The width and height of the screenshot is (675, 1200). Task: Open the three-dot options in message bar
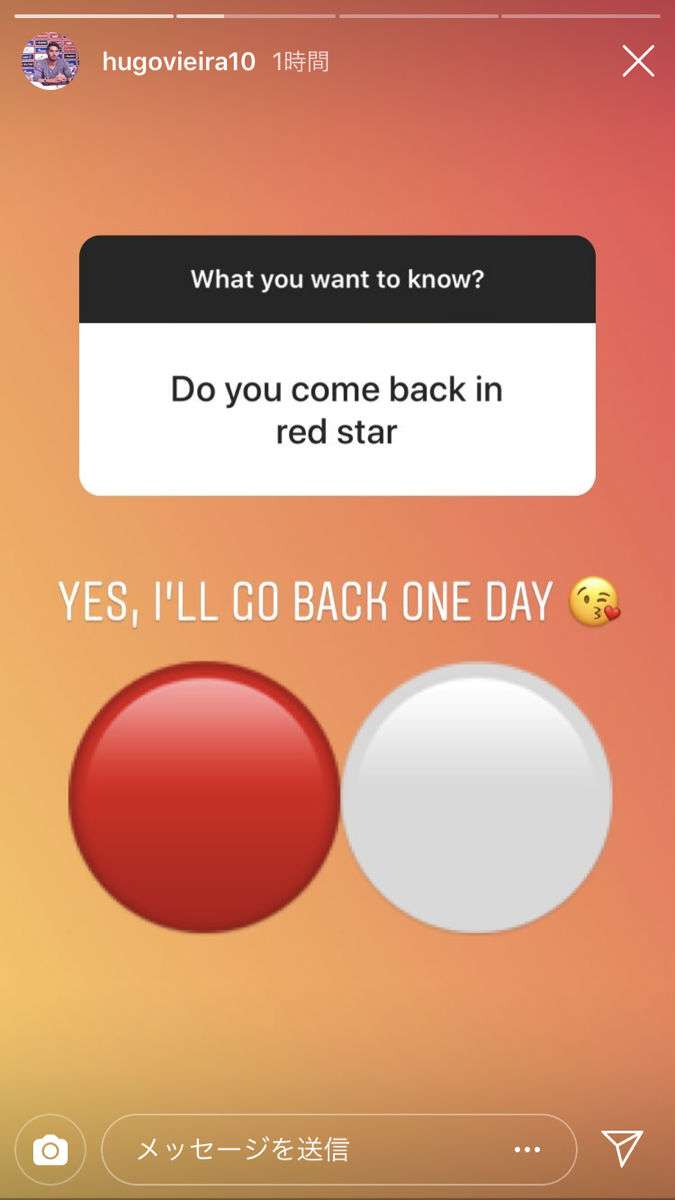pyautogui.click(x=527, y=1150)
